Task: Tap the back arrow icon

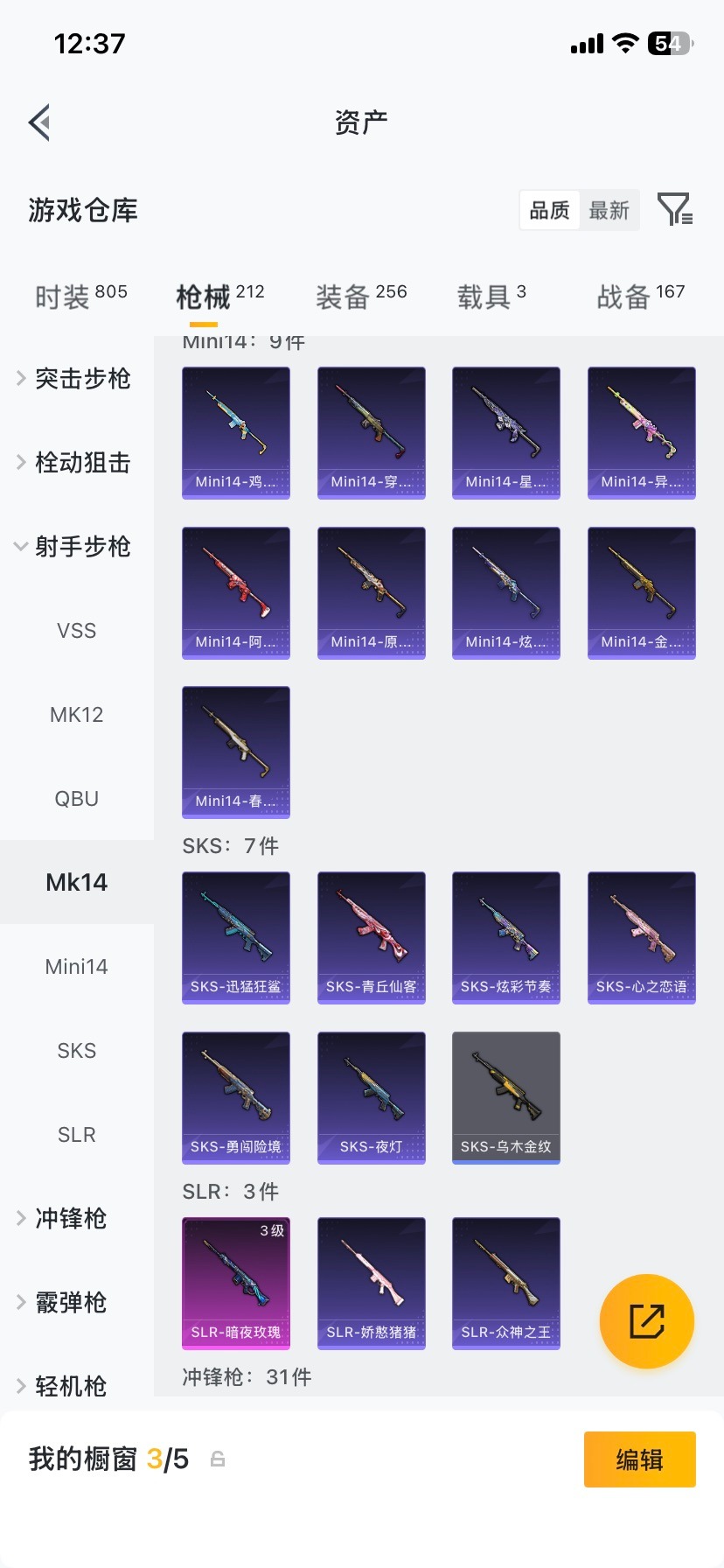Action: [38, 122]
